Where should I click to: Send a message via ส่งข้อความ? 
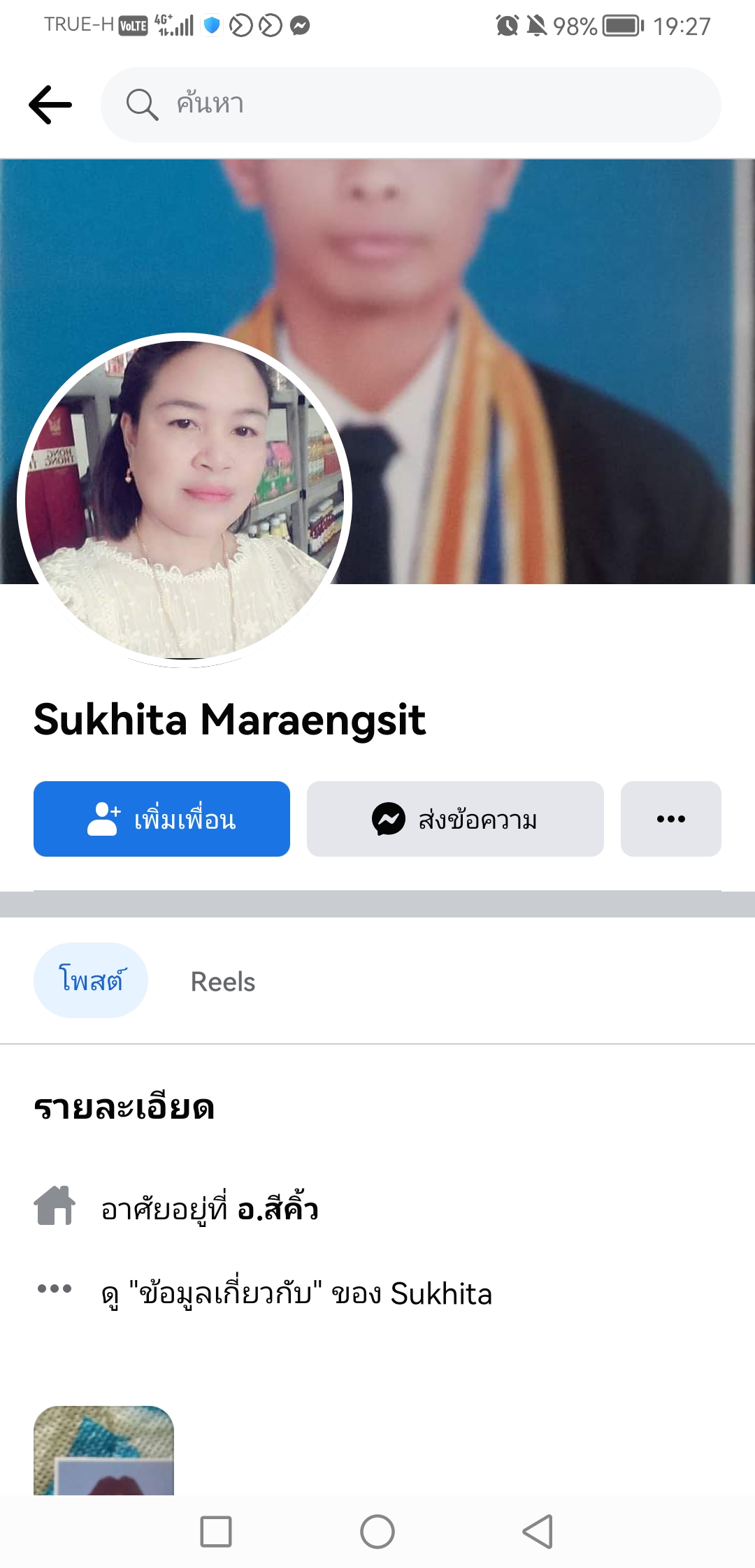point(455,819)
